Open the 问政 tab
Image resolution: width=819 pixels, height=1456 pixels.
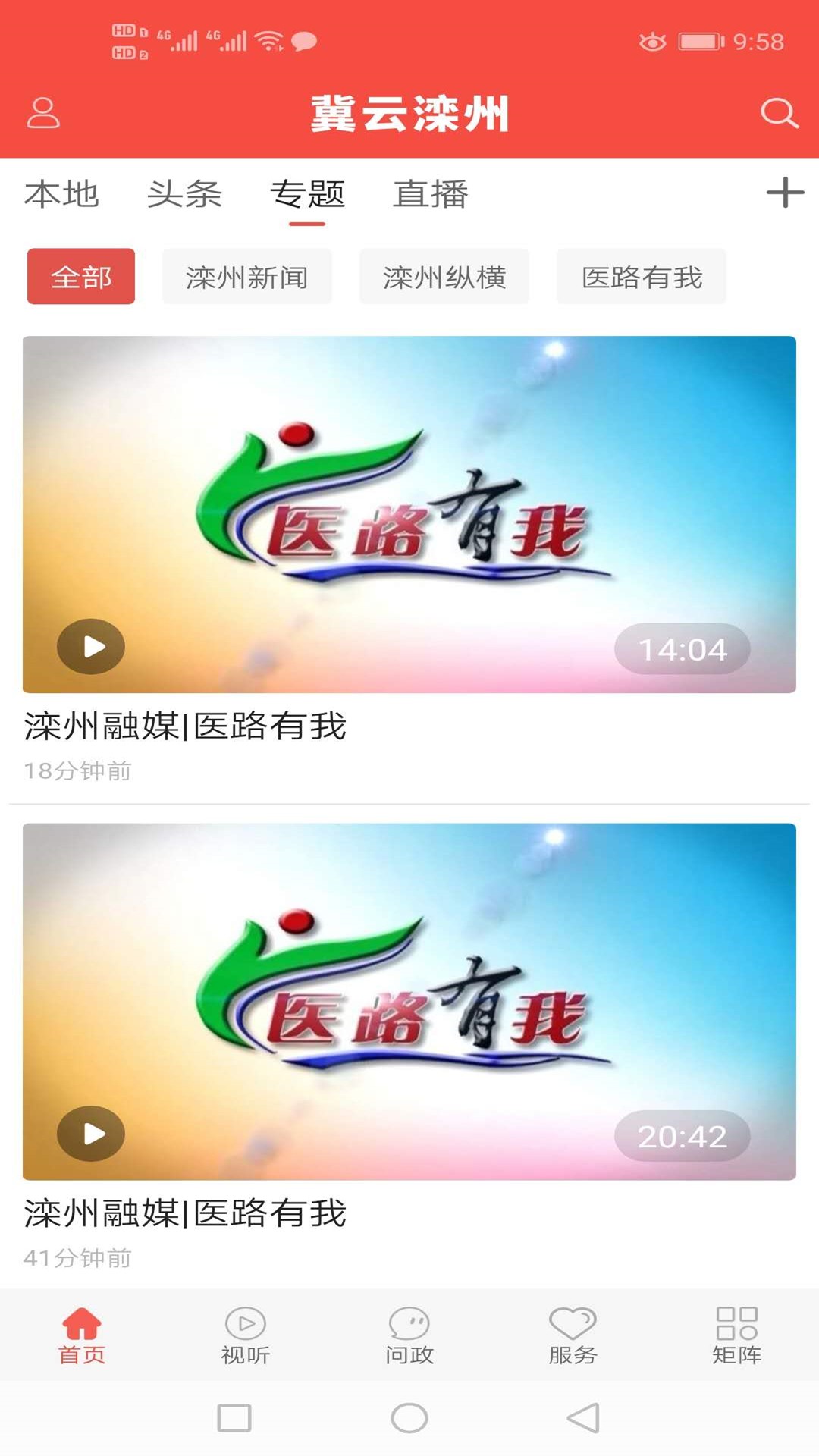pyautogui.click(x=409, y=1335)
